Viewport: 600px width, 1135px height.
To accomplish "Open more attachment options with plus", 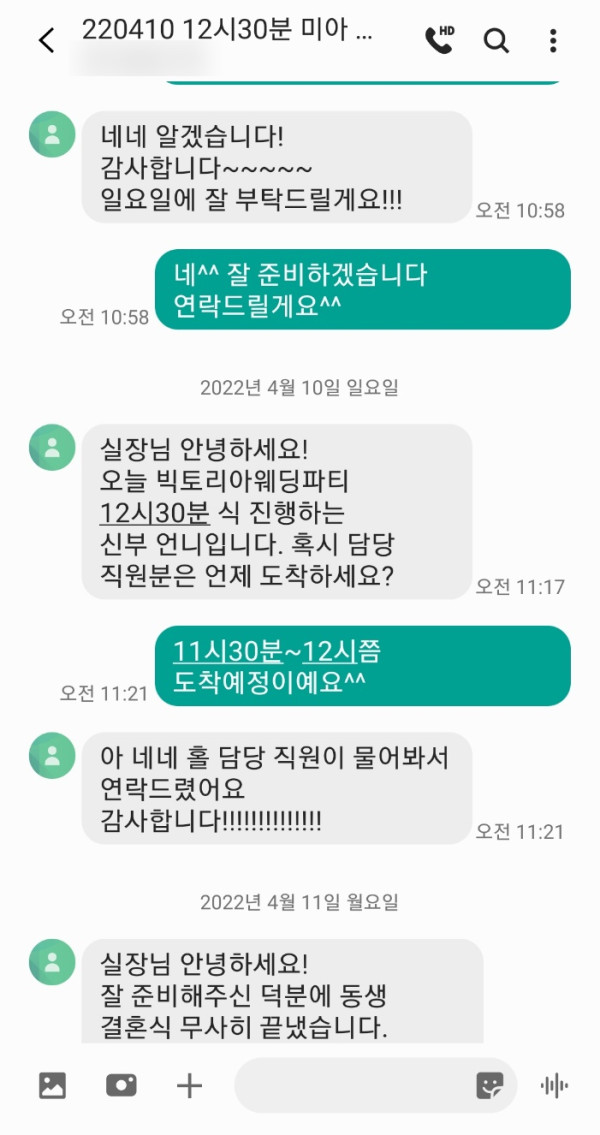I will tap(189, 1085).
